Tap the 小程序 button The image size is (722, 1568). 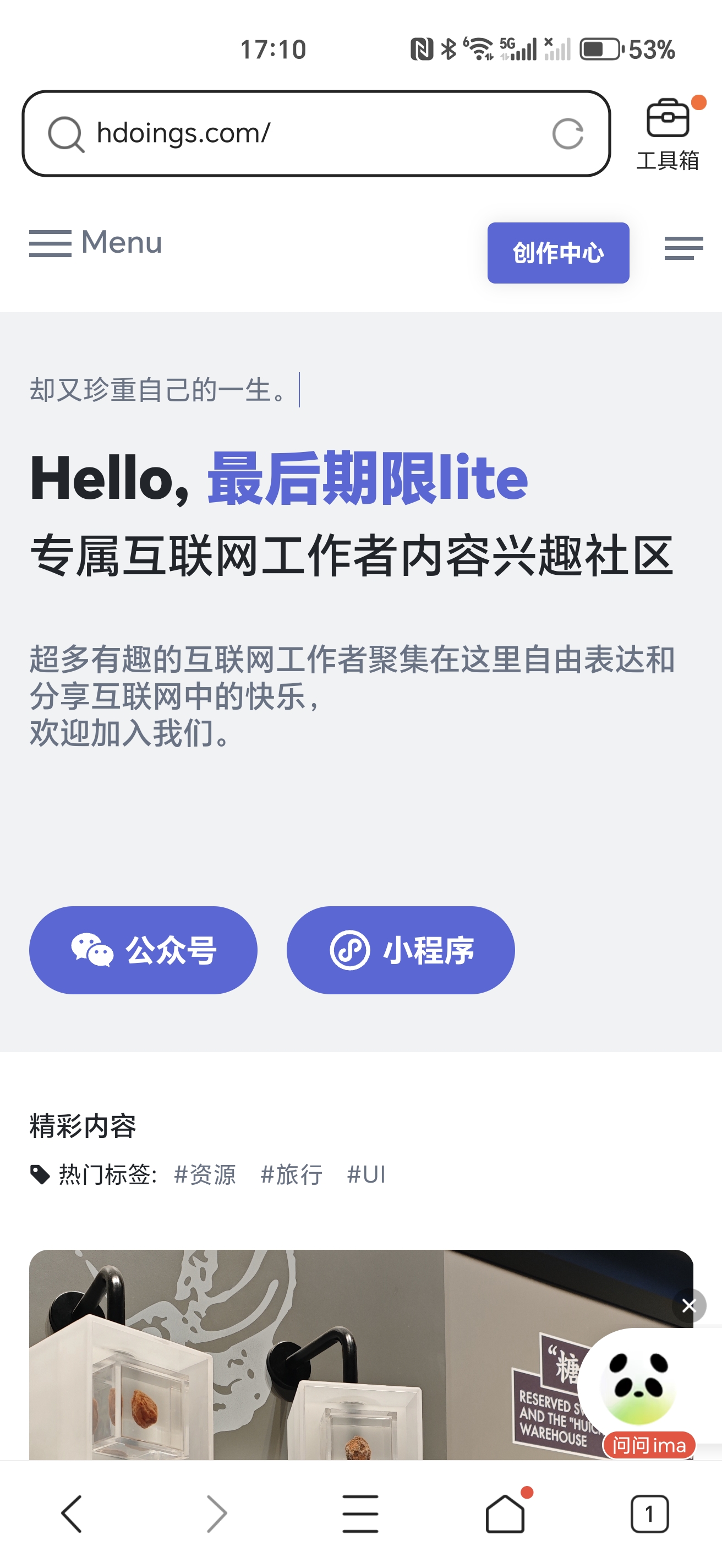[400, 950]
